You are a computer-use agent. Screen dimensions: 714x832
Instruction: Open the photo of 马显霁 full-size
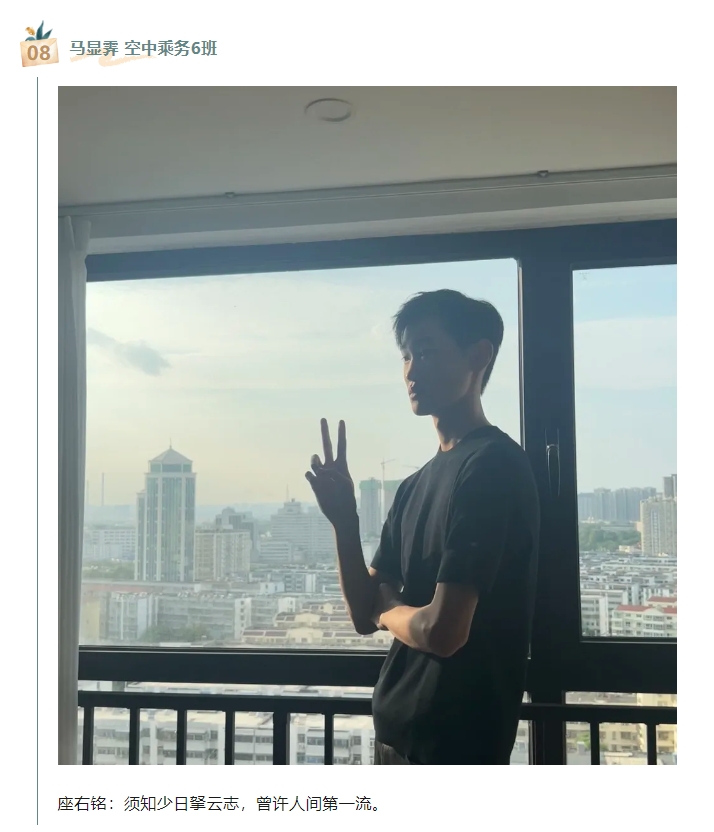(367, 425)
